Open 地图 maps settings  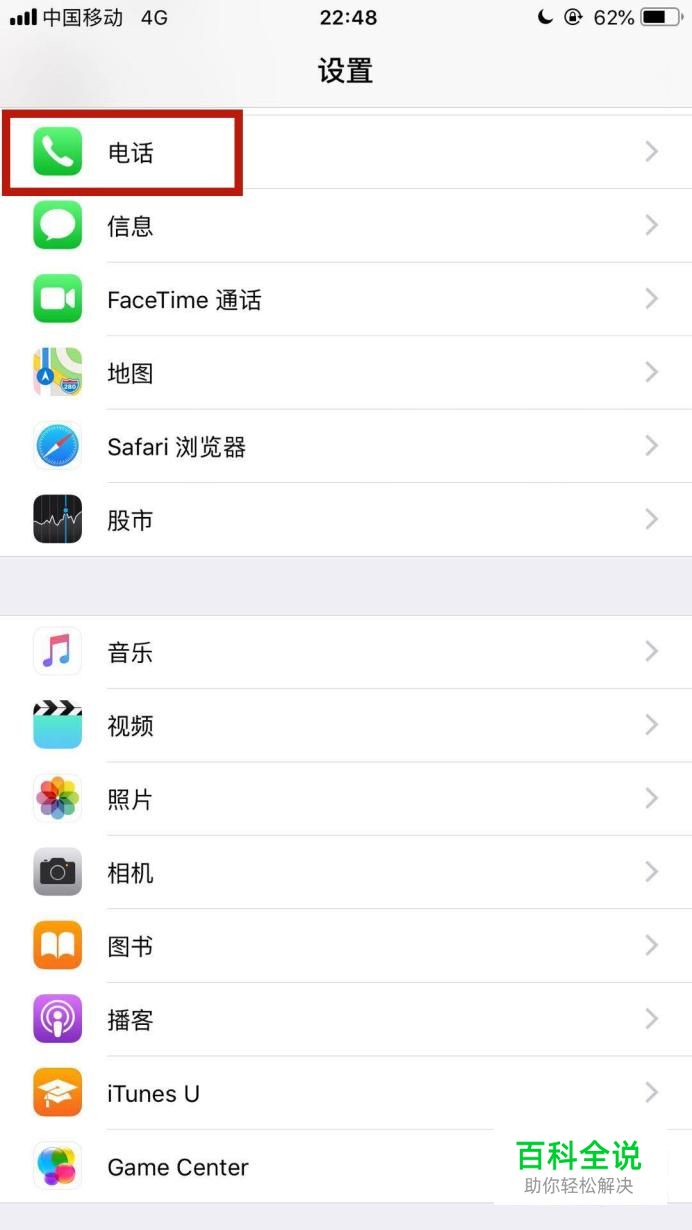click(x=346, y=373)
